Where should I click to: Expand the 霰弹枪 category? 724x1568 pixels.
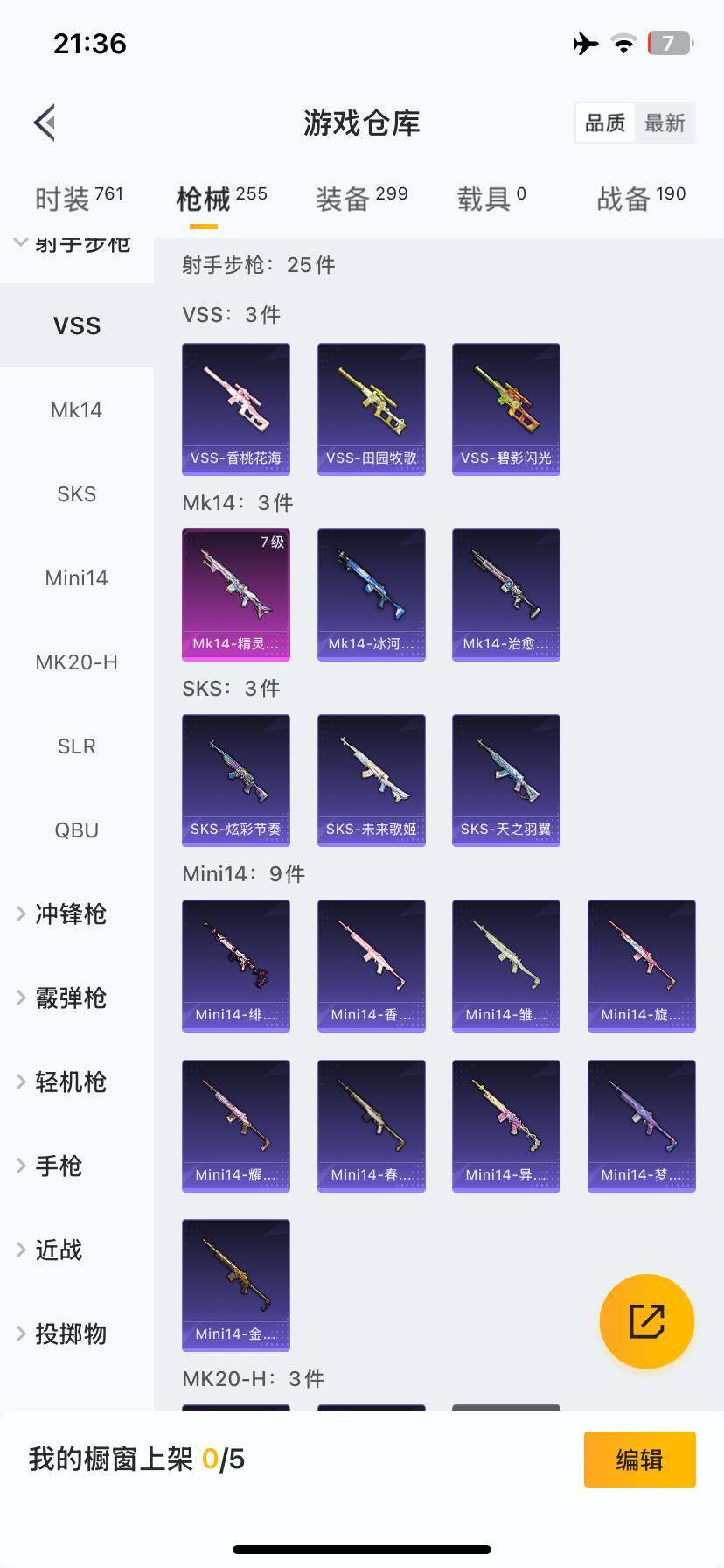coord(70,998)
